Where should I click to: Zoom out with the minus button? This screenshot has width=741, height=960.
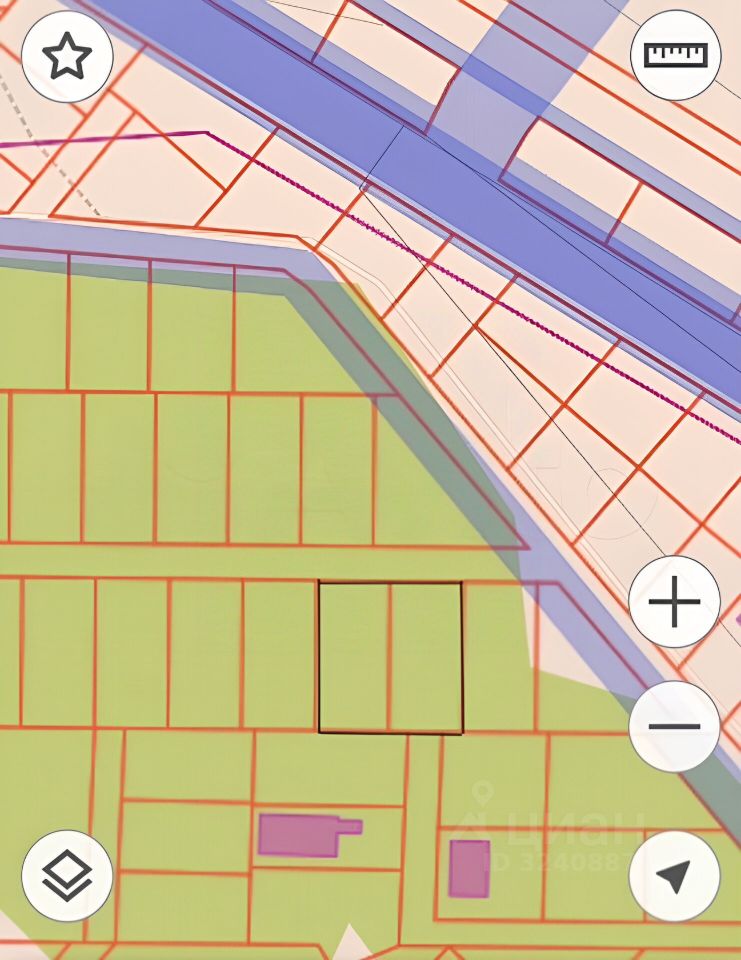tap(674, 726)
